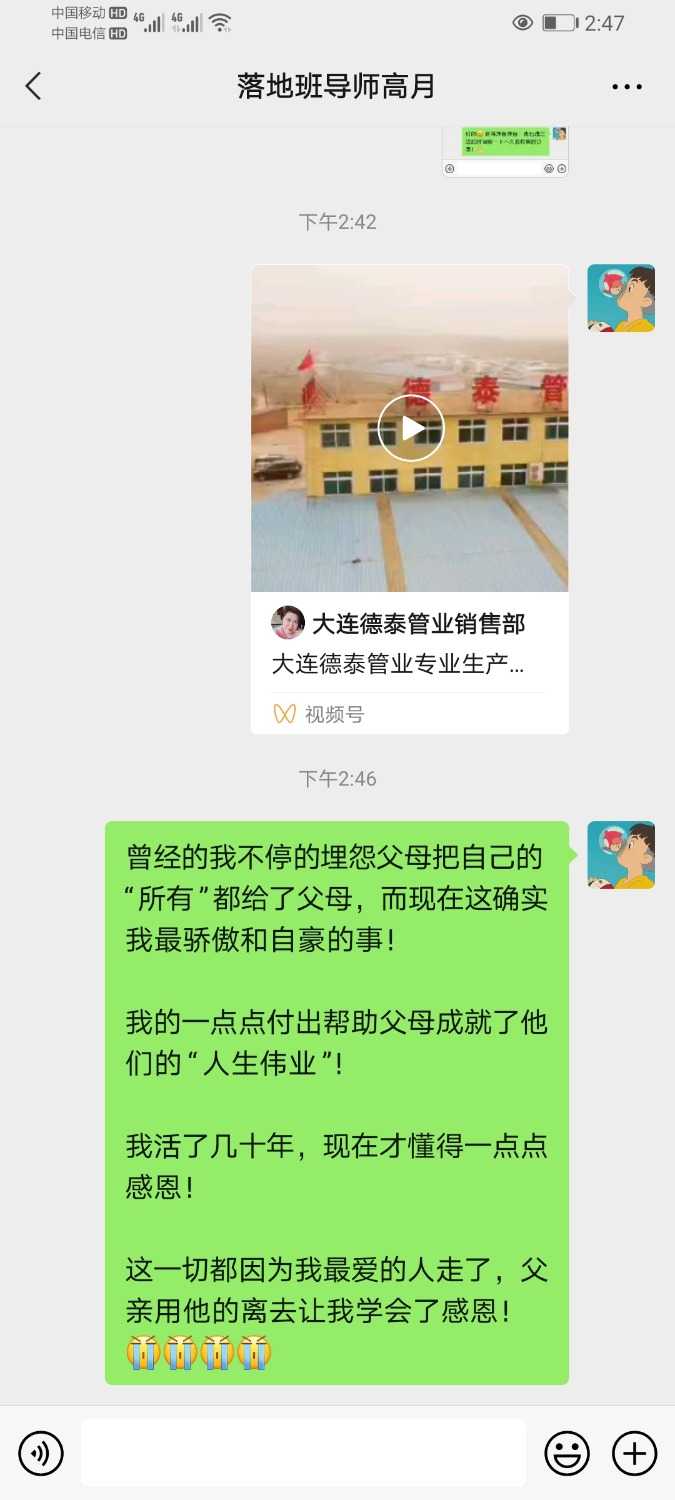Open the emoji picker
This screenshot has width=675, height=1500.
coord(567,1453)
